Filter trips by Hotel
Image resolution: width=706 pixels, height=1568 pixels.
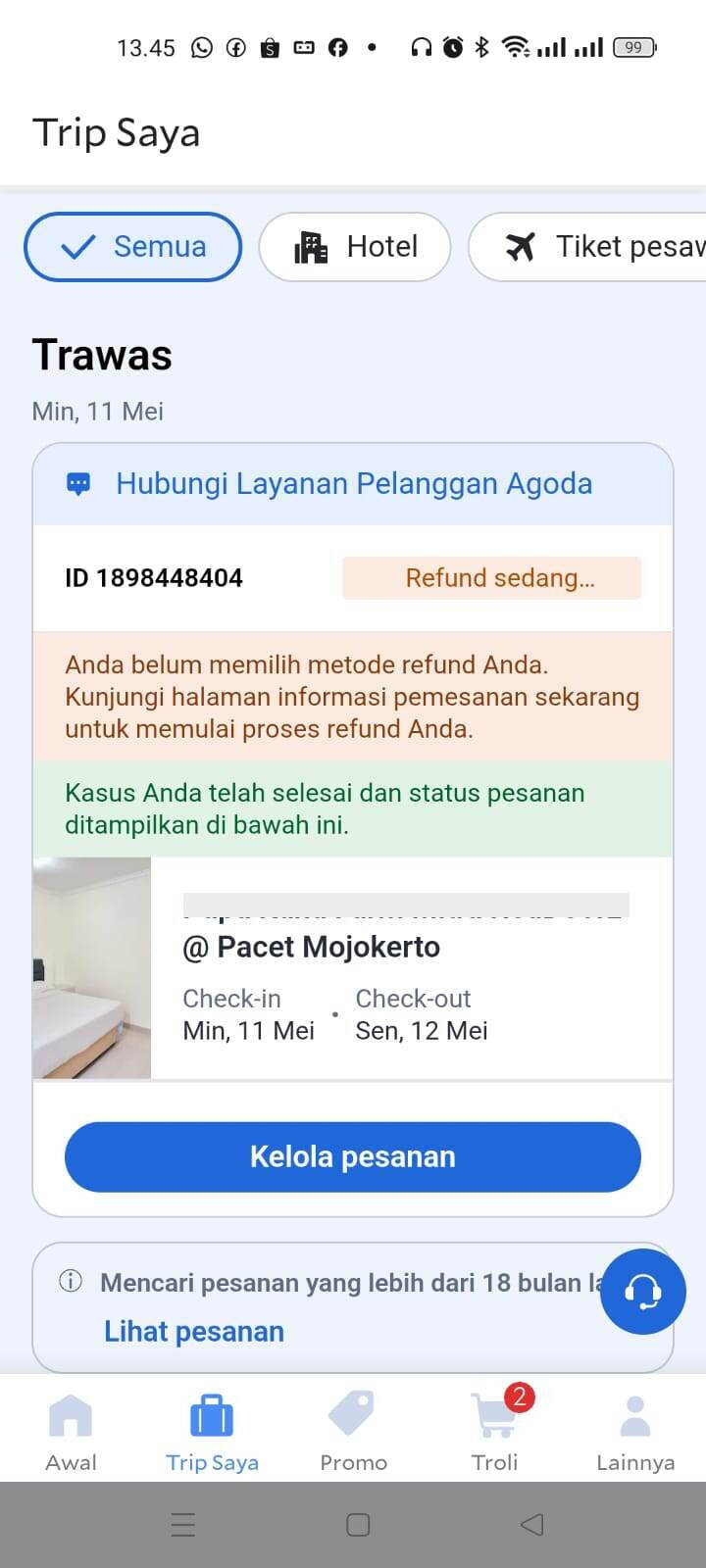355,247
